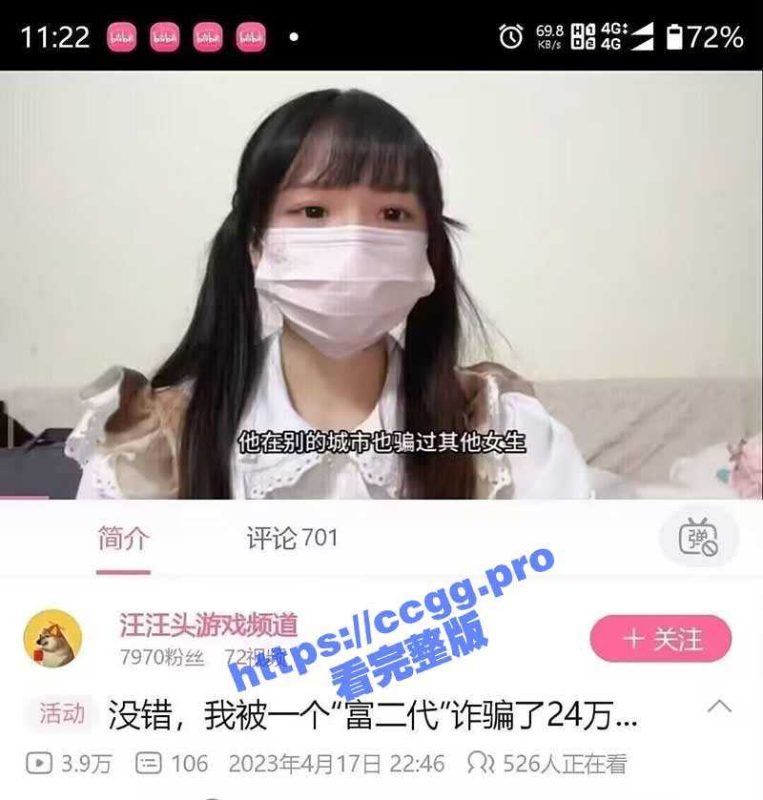Expand the video title description chevron
763x800 pixels.
(719, 707)
